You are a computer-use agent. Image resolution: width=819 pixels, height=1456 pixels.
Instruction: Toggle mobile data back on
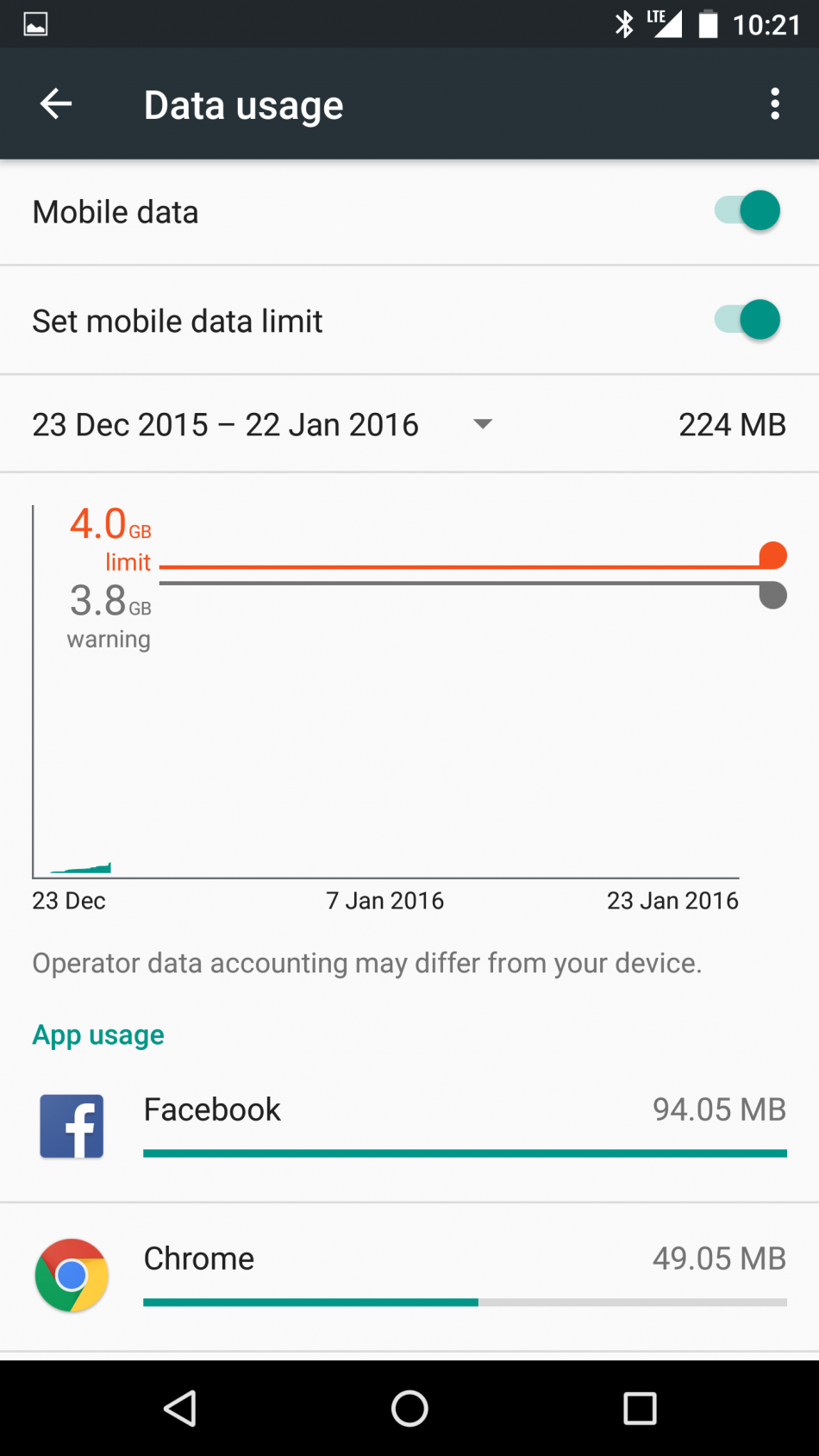coord(745,210)
